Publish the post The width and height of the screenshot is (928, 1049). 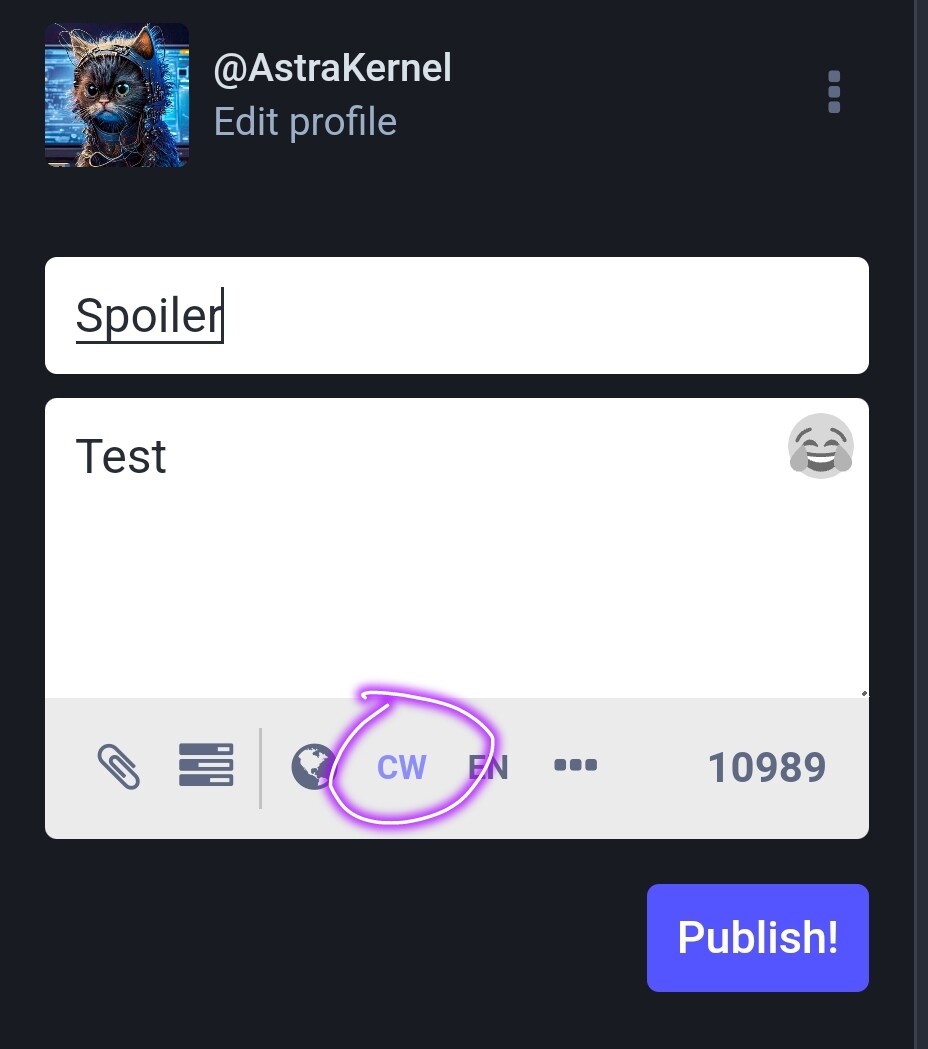point(757,937)
